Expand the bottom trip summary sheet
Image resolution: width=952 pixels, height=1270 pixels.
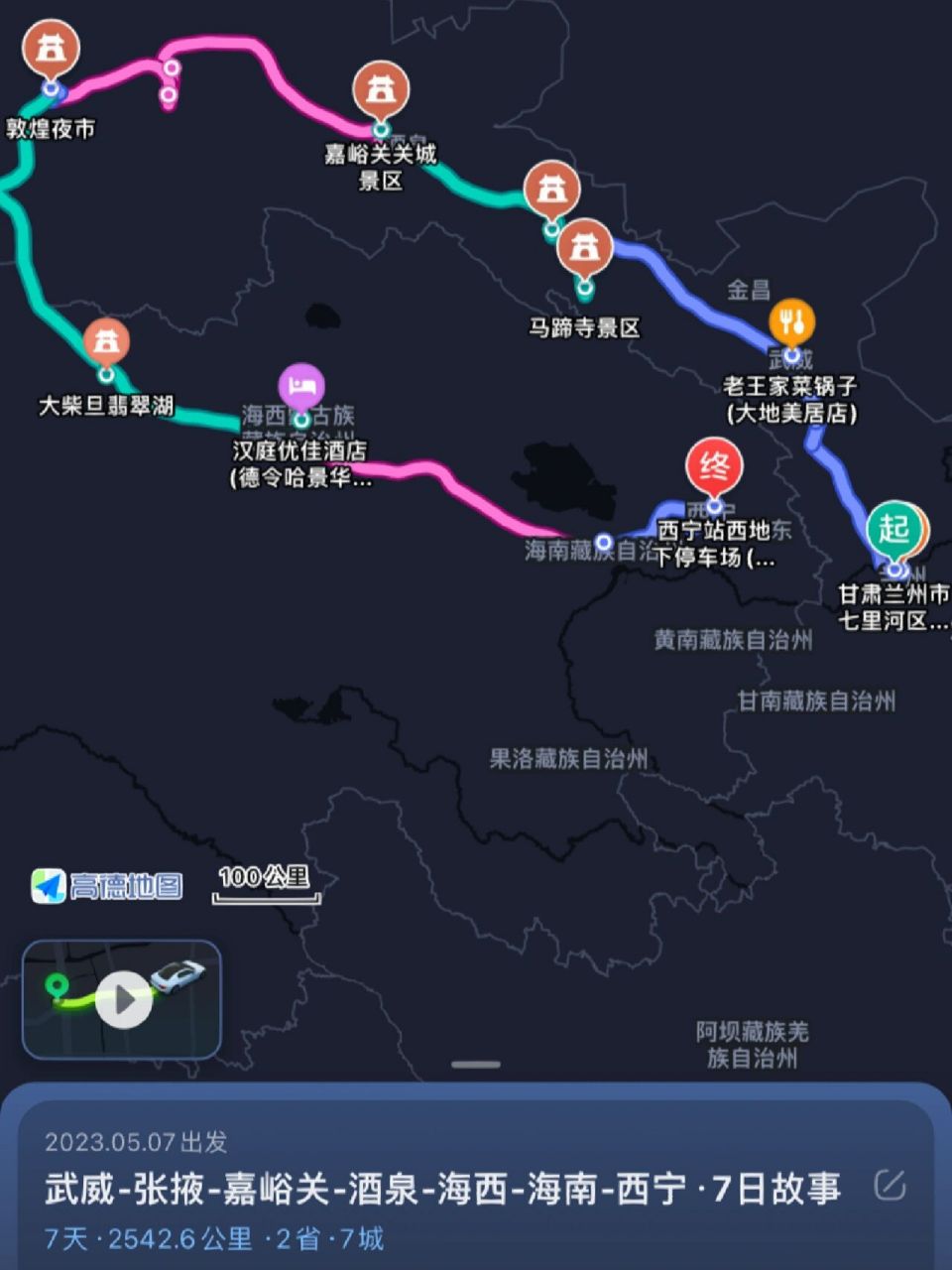(476, 1063)
